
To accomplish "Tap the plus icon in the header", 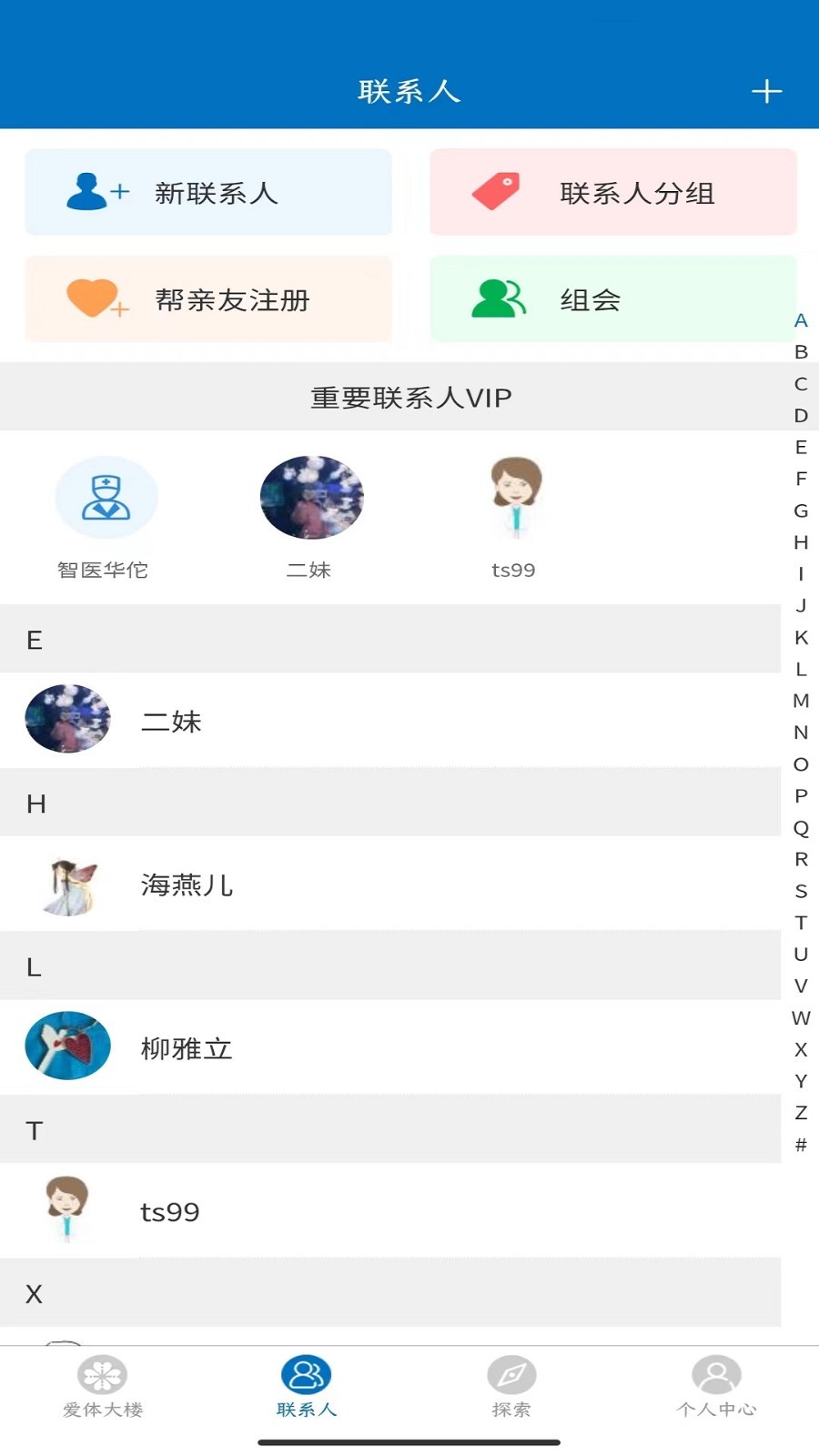I will pos(766,91).
